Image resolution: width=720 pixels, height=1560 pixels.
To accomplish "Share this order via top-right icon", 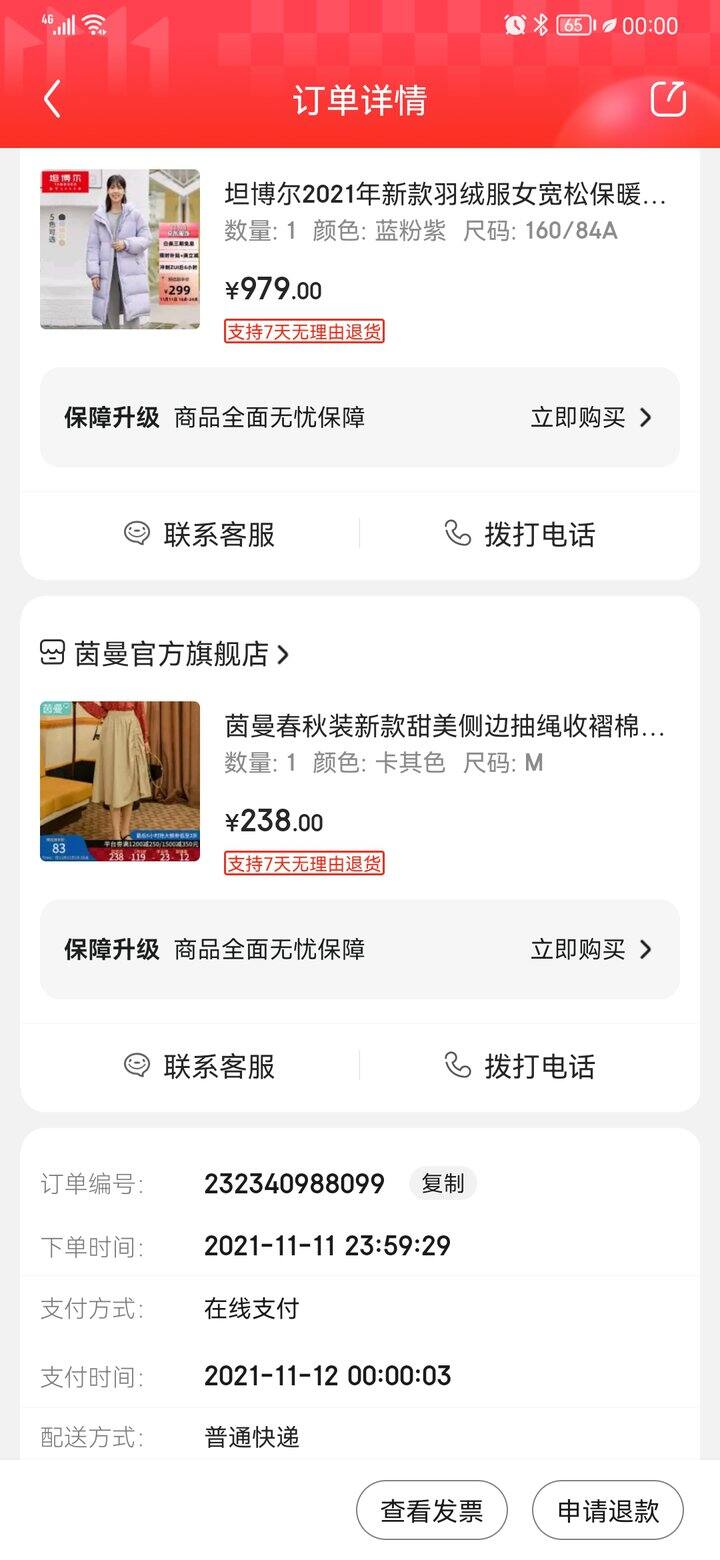I will 668,99.
